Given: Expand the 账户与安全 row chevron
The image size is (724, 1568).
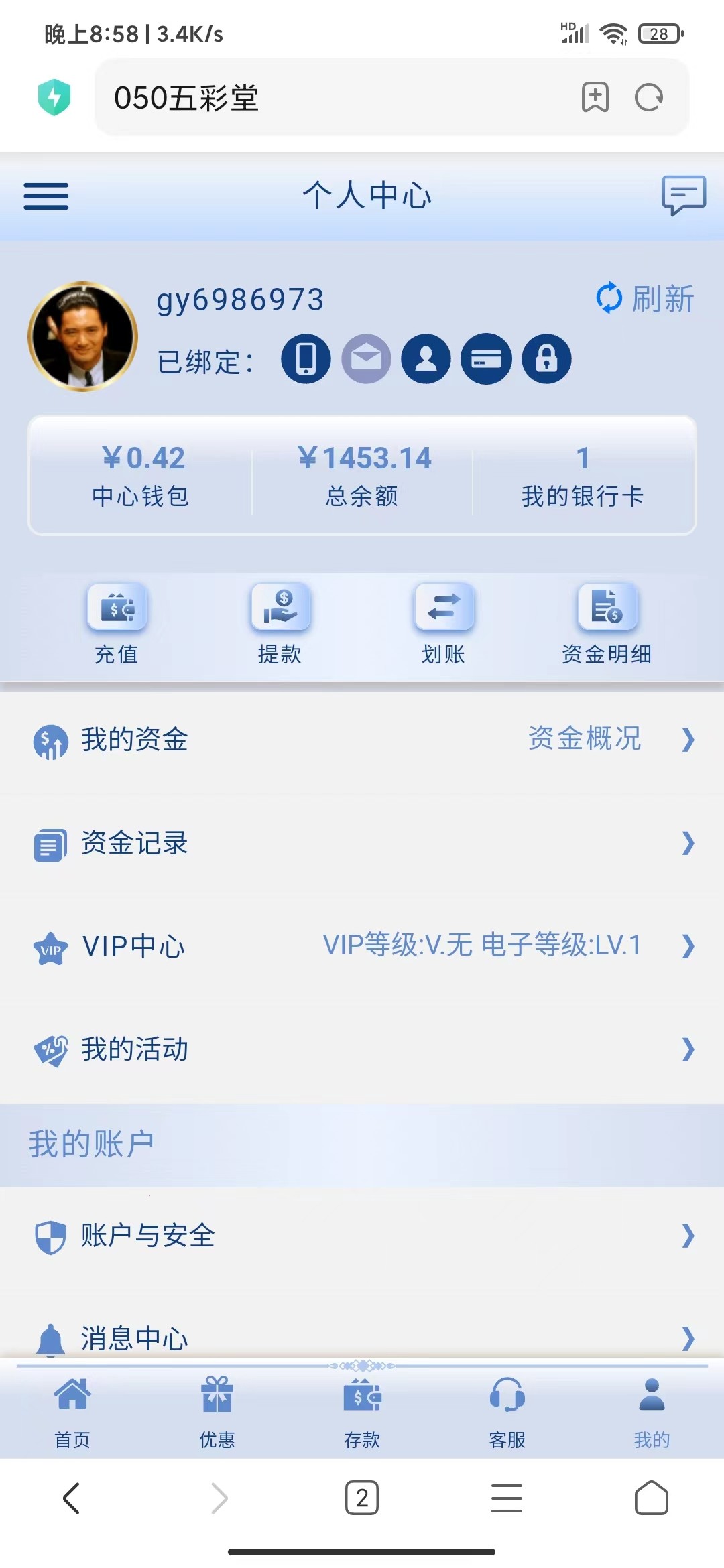Looking at the screenshot, I should [x=686, y=1236].
